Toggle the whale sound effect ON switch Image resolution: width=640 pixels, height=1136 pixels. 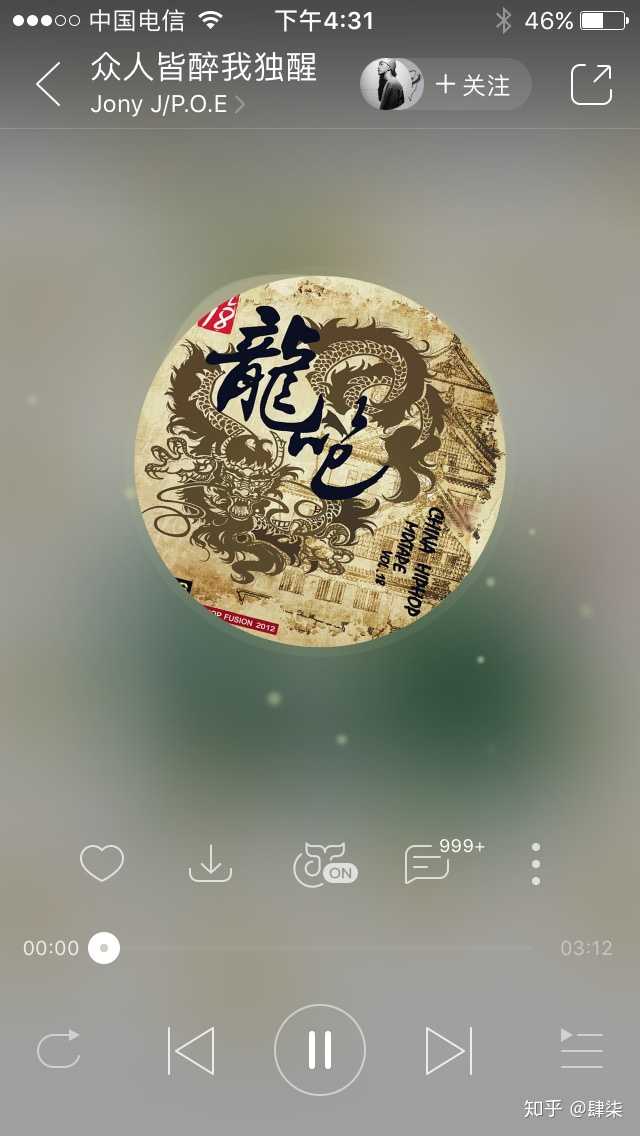click(x=324, y=864)
